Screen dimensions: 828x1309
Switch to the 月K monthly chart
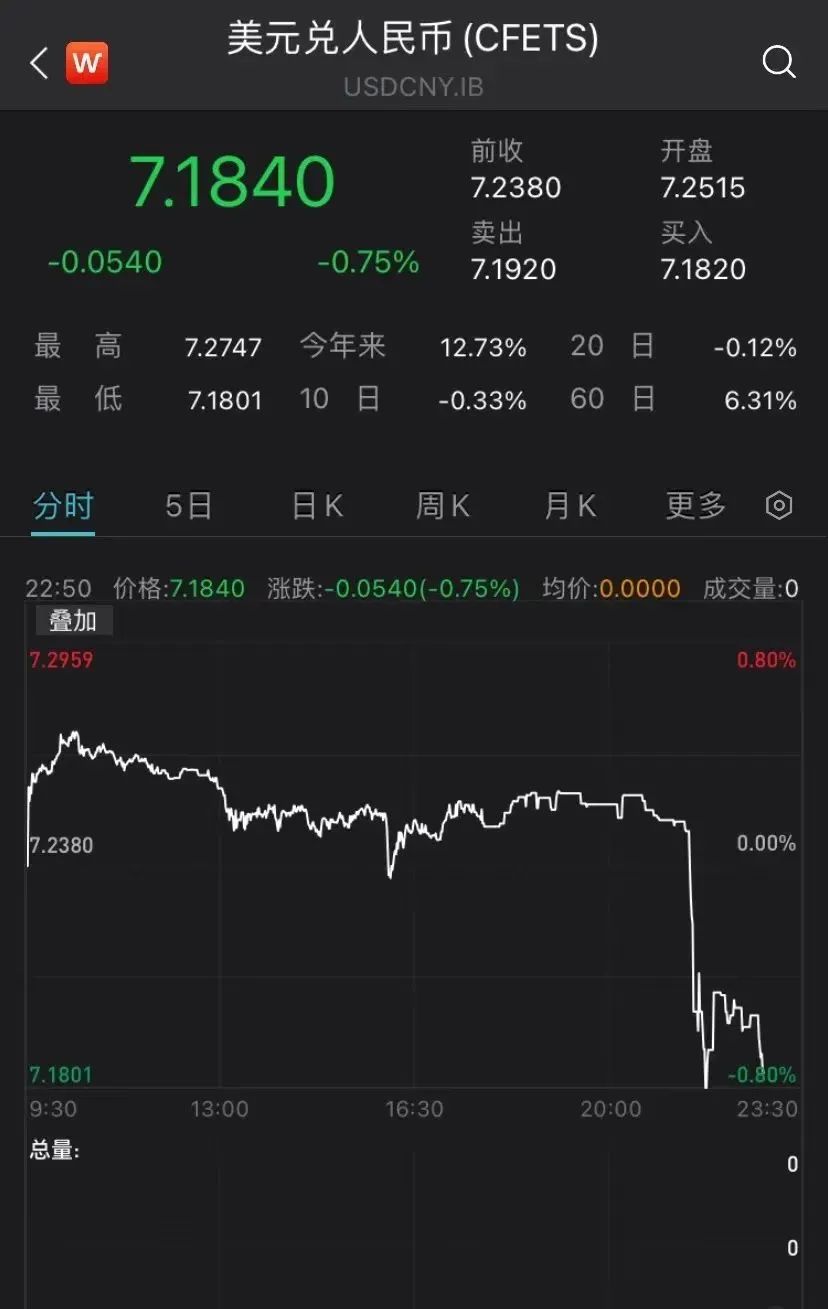point(570,506)
